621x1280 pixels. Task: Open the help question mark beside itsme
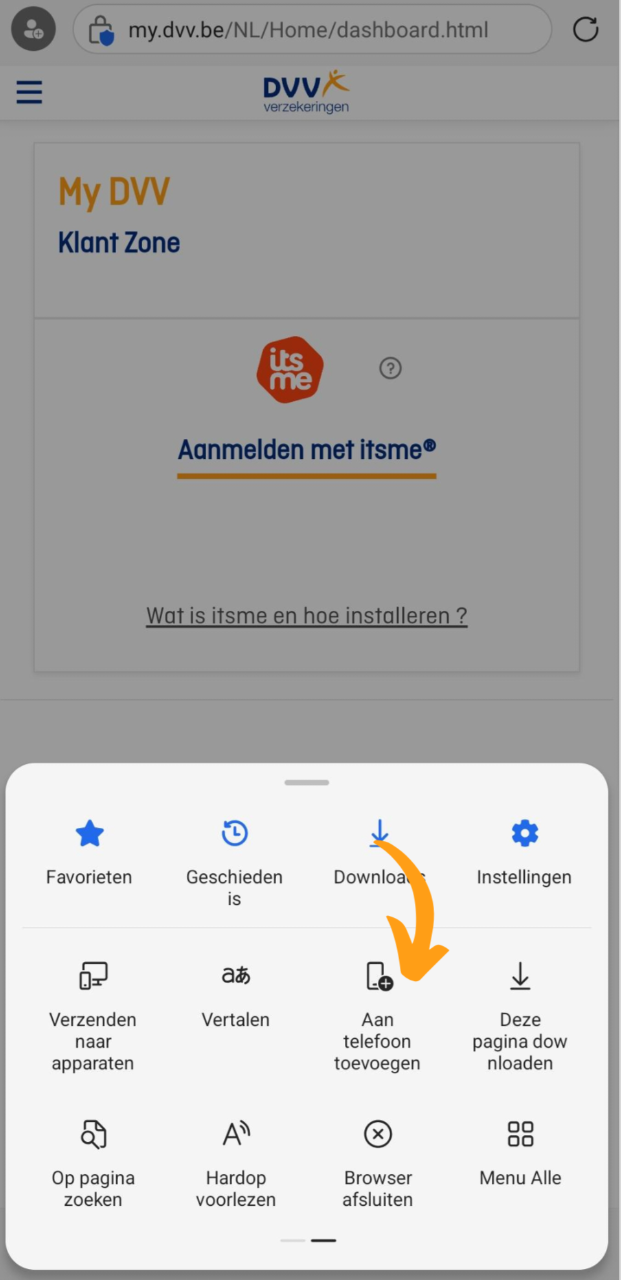(390, 368)
